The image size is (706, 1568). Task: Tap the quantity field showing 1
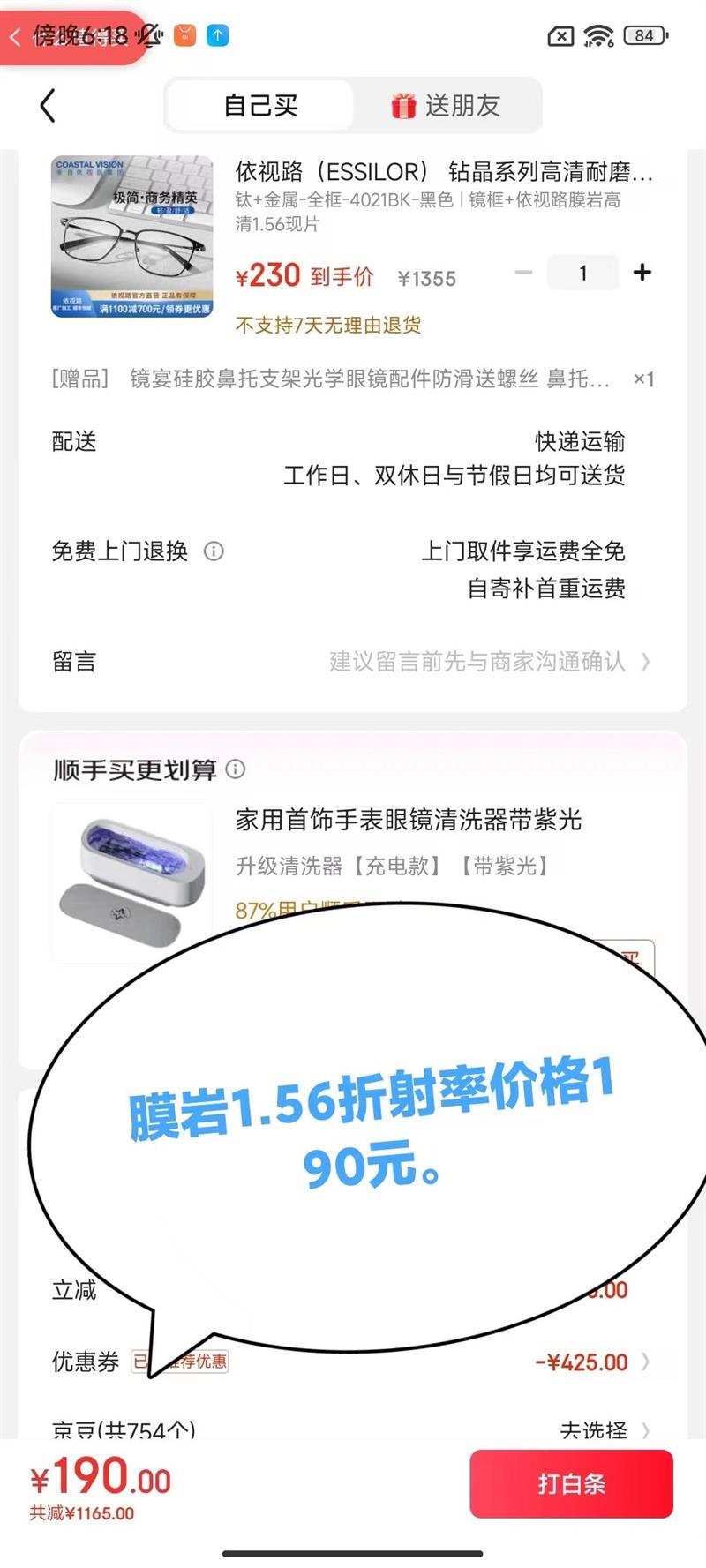(582, 273)
